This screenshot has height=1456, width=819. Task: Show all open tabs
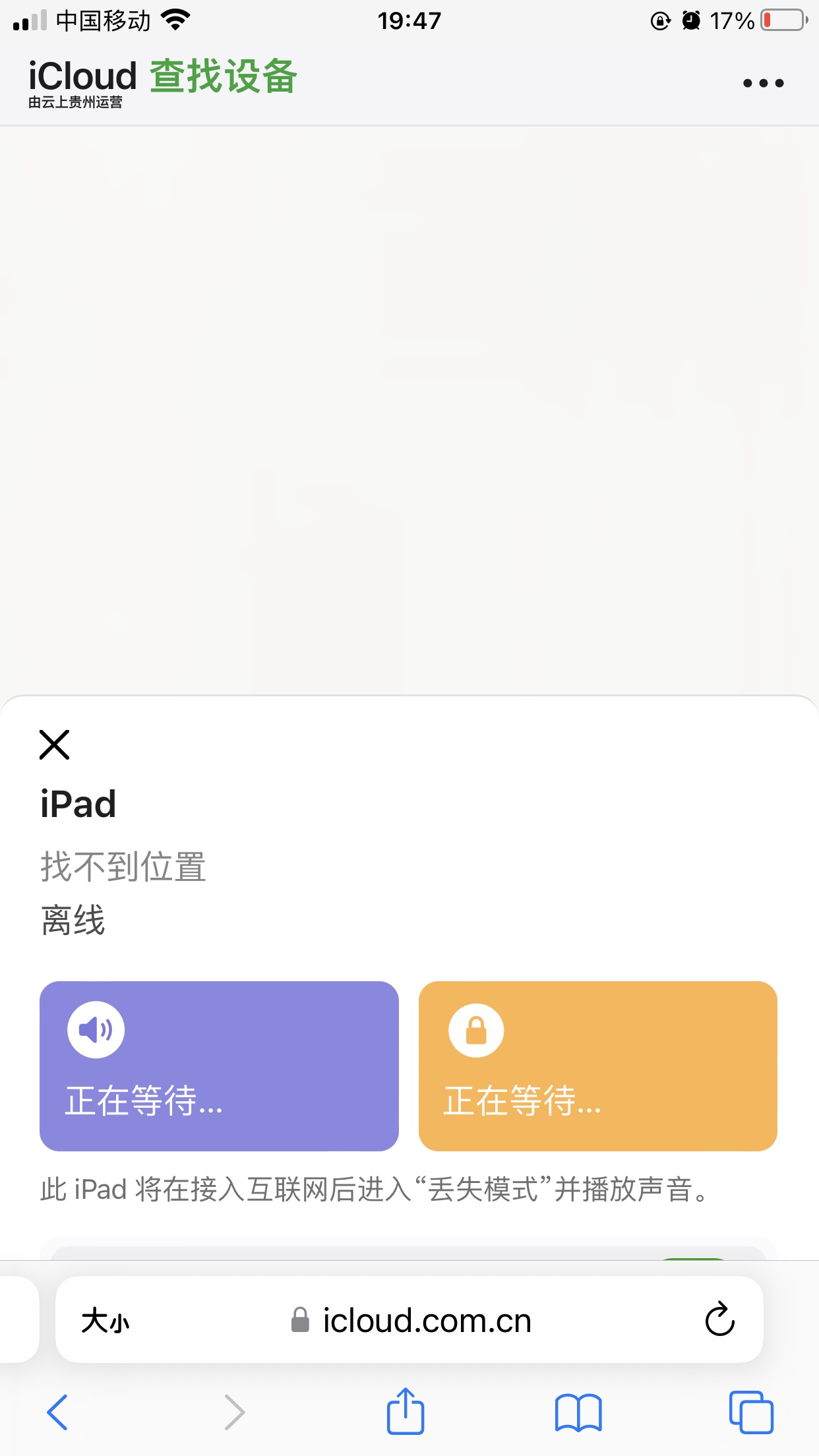coord(751,1412)
